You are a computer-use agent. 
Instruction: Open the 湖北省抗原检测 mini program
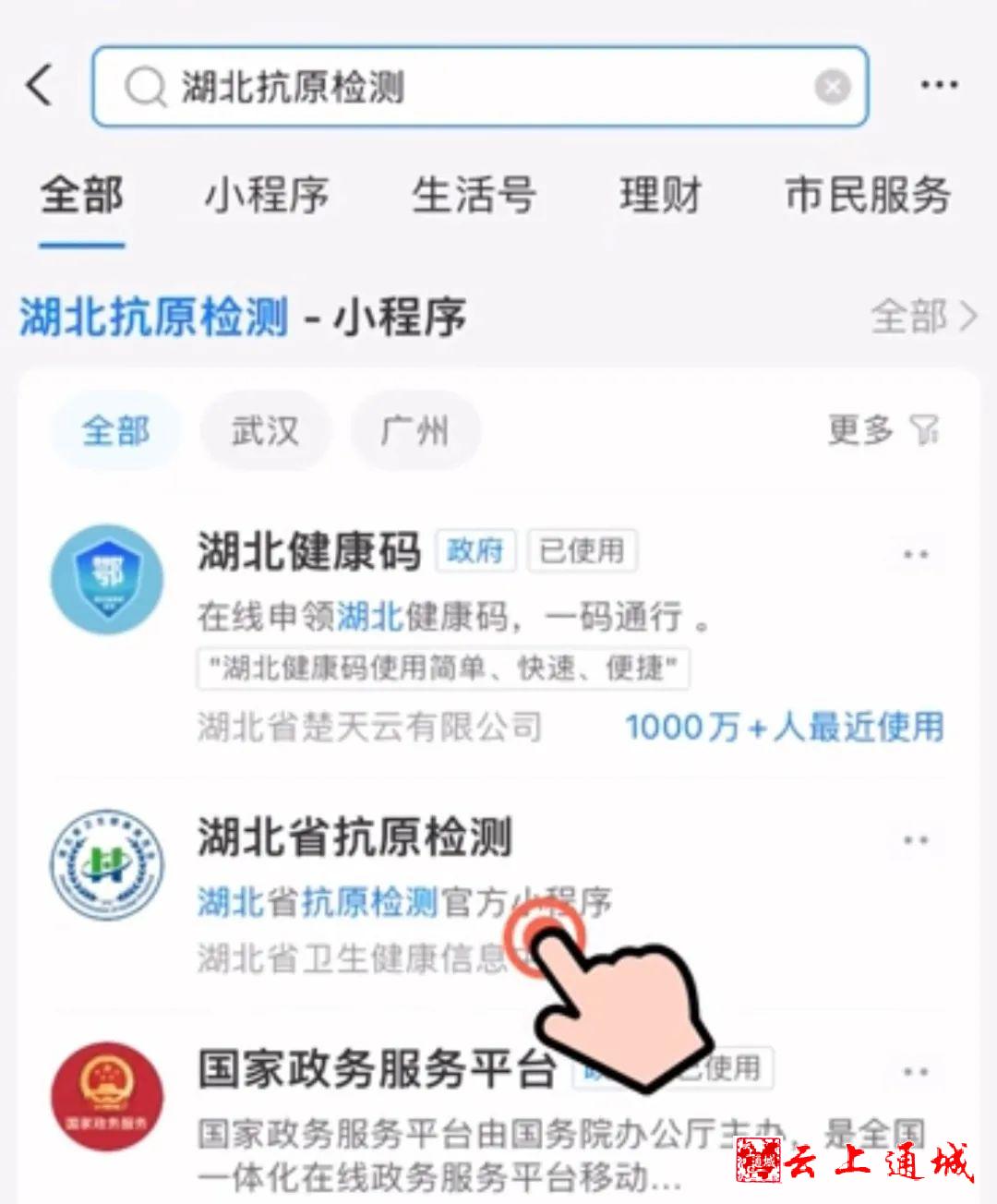tap(354, 838)
